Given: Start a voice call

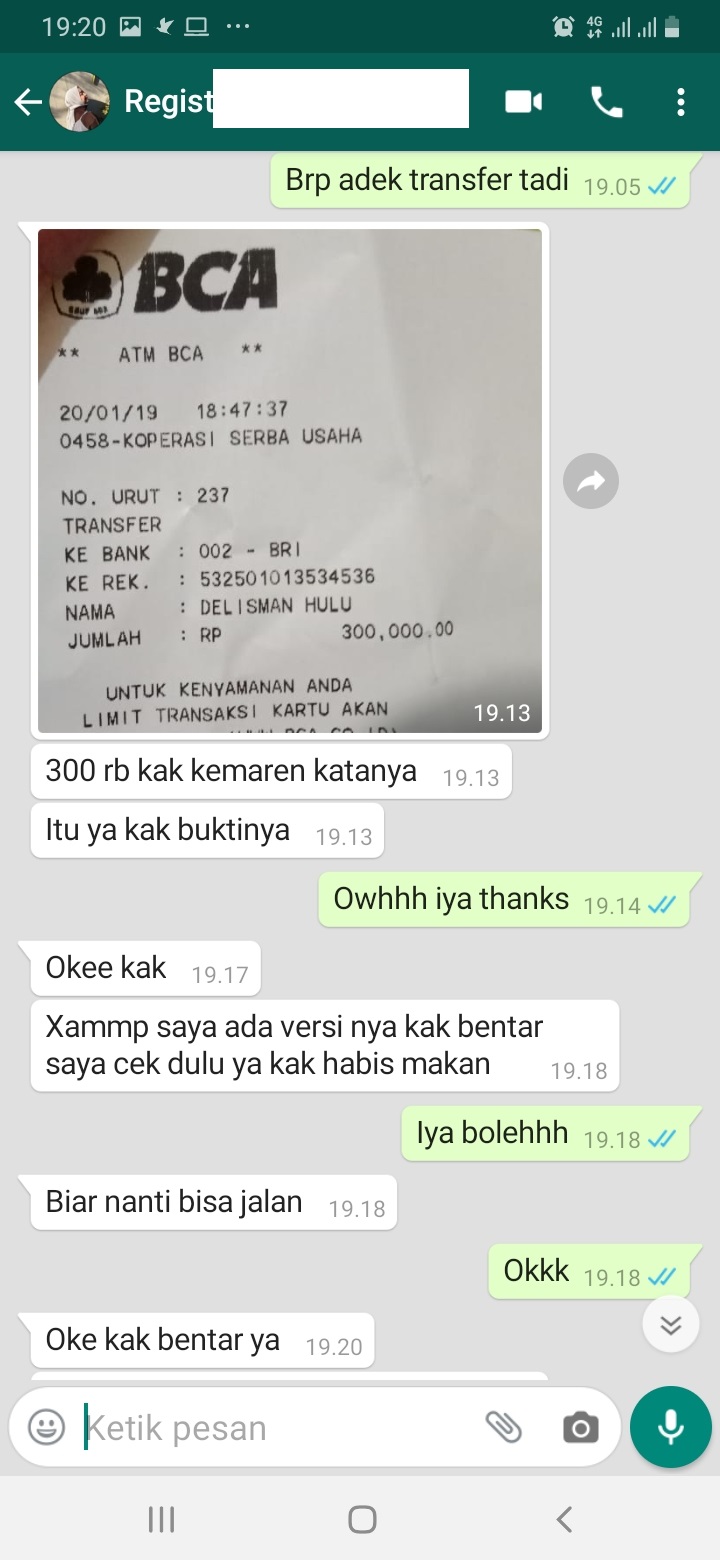Looking at the screenshot, I should (606, 102).
